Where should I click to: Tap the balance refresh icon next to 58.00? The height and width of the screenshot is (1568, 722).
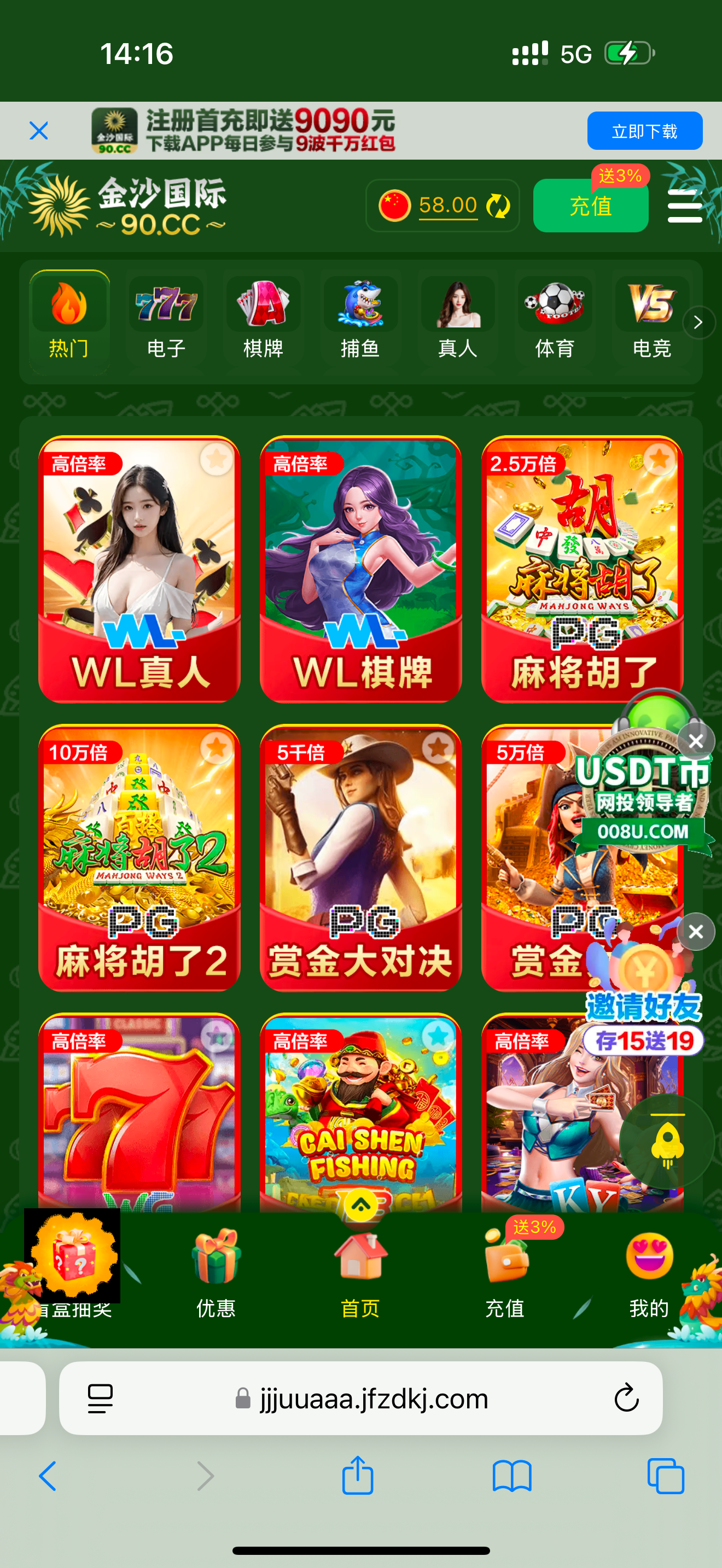click(x=499, y=206)
